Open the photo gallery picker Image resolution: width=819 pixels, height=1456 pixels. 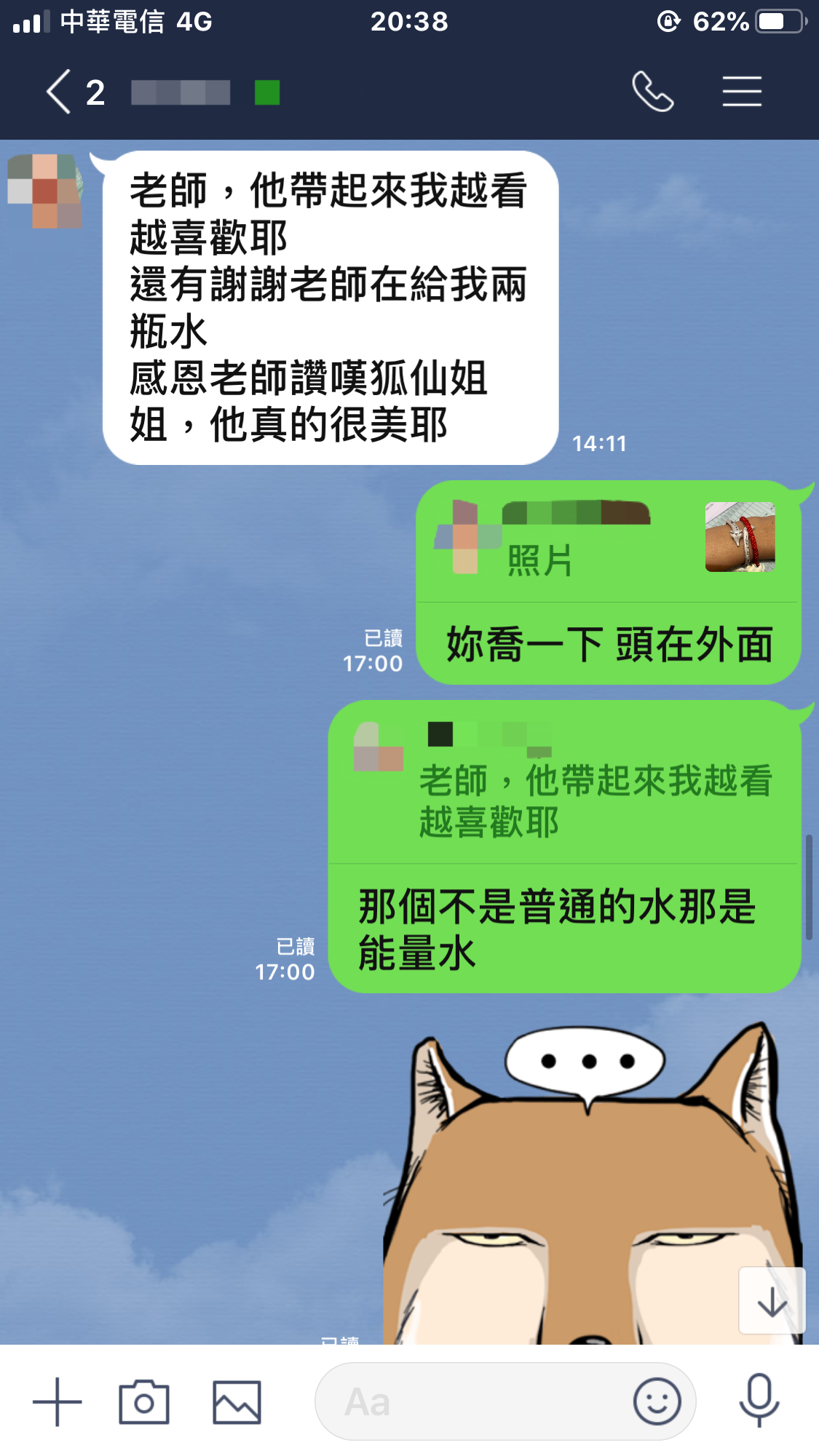237,1401
